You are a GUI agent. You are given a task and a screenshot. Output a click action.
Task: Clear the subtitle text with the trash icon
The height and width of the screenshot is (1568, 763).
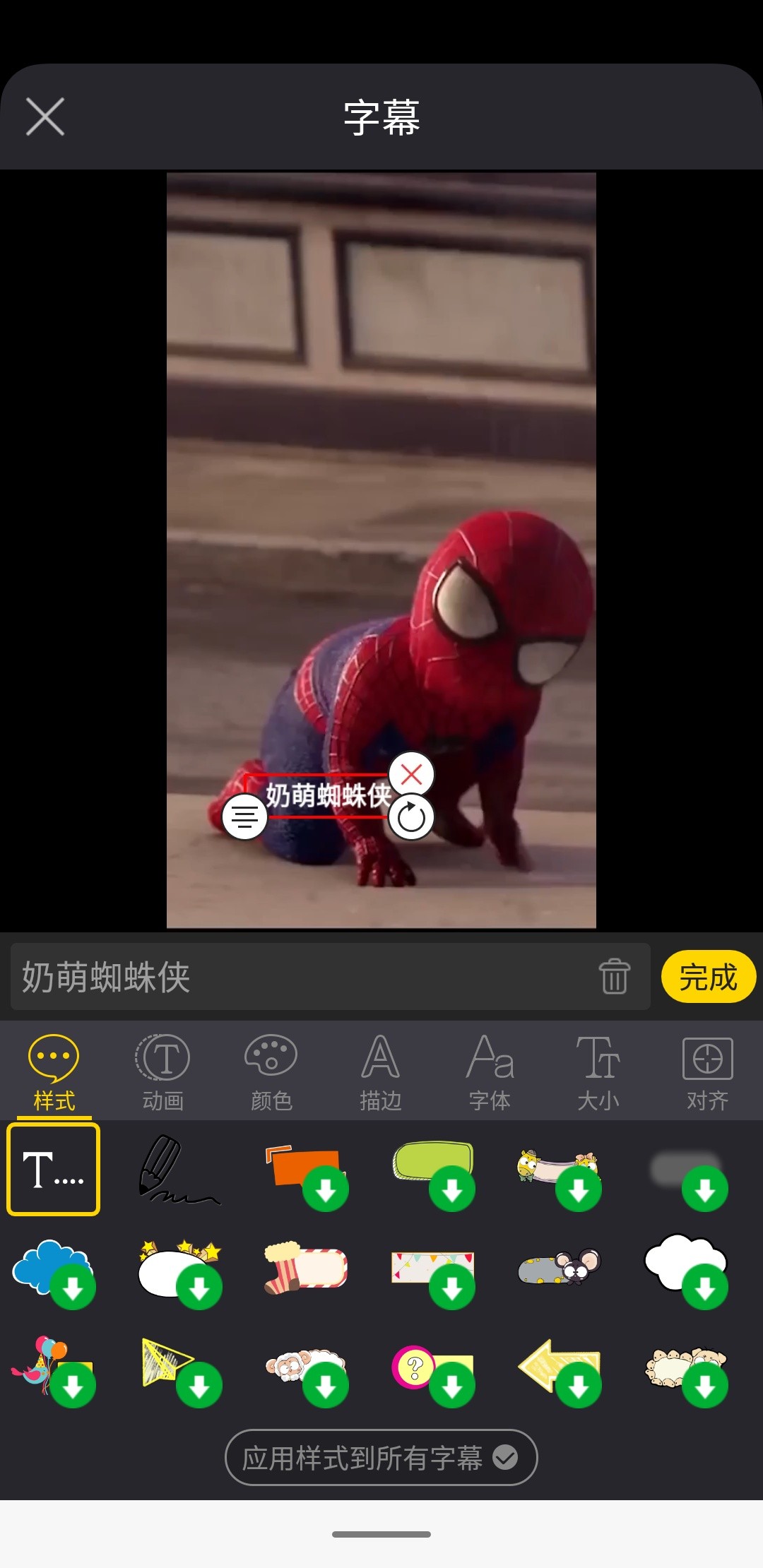pos(614,977)
